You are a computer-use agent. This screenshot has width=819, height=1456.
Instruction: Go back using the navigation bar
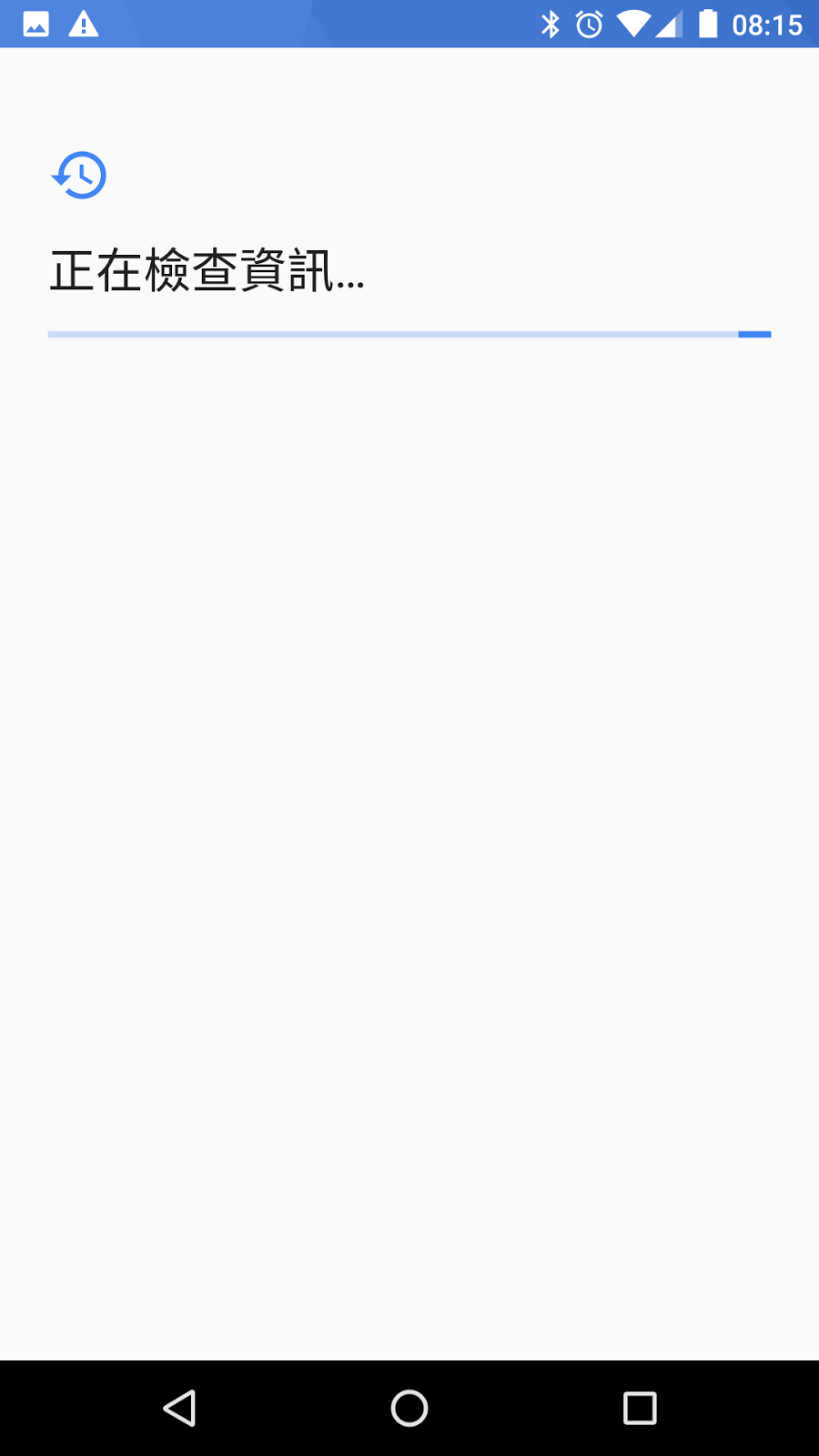coord(179,1408)
